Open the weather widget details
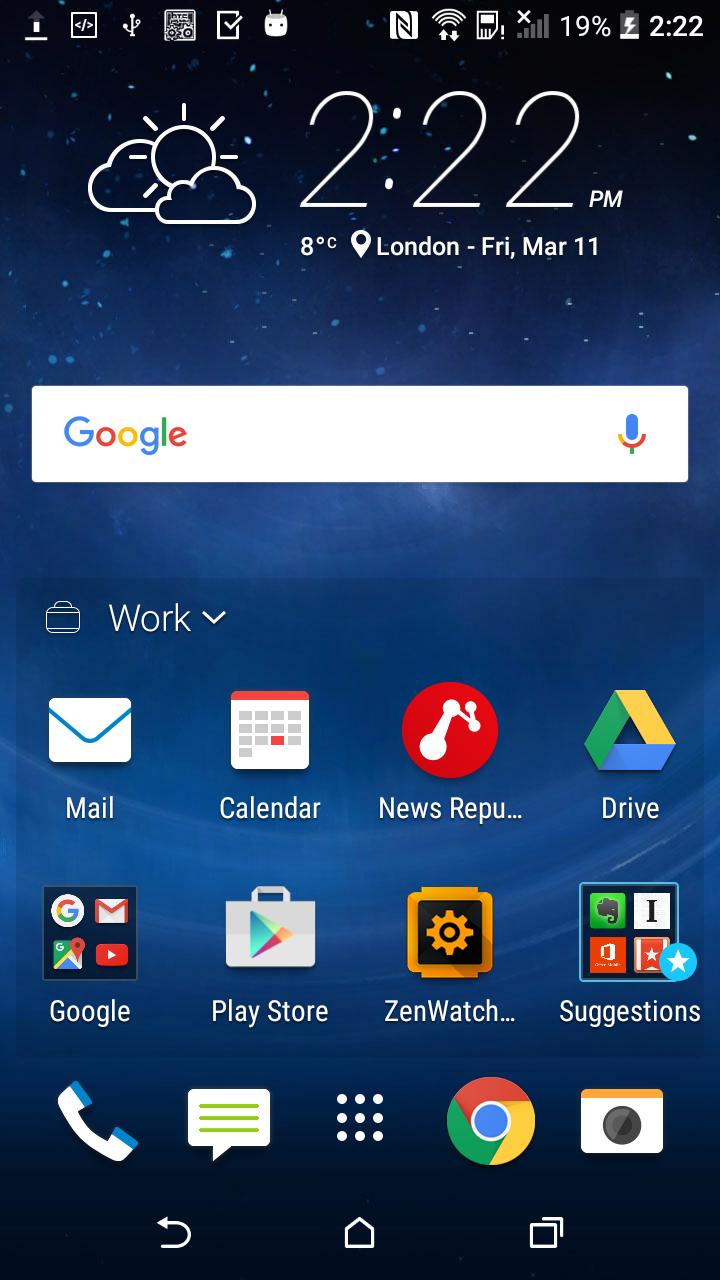 (172, 164)
